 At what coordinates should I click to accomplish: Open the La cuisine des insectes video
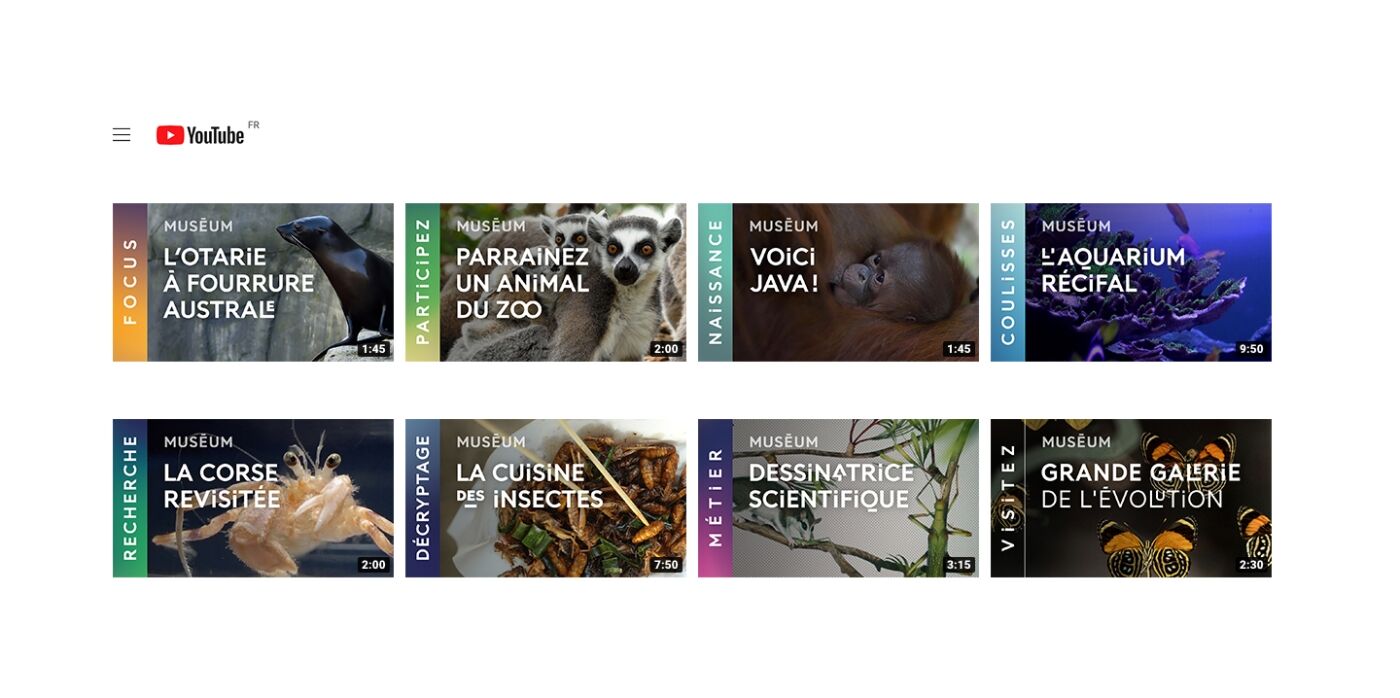point(545,498)
